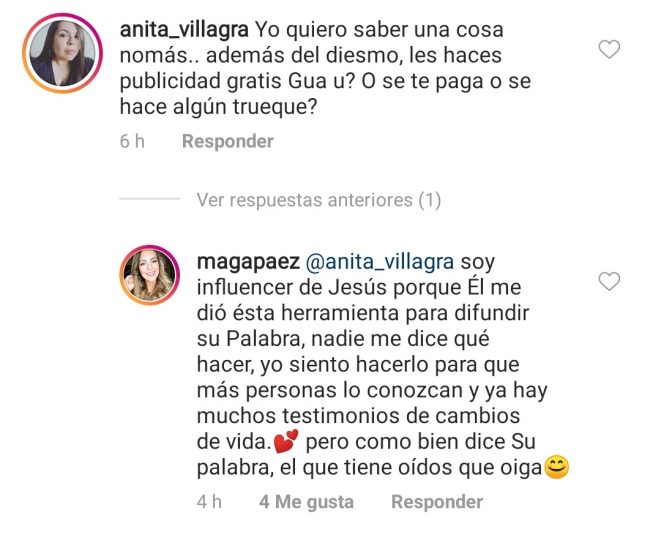Viewport: 661px width, 540px height.
Task: Like anita_villagra's comment
Action: 608,49
